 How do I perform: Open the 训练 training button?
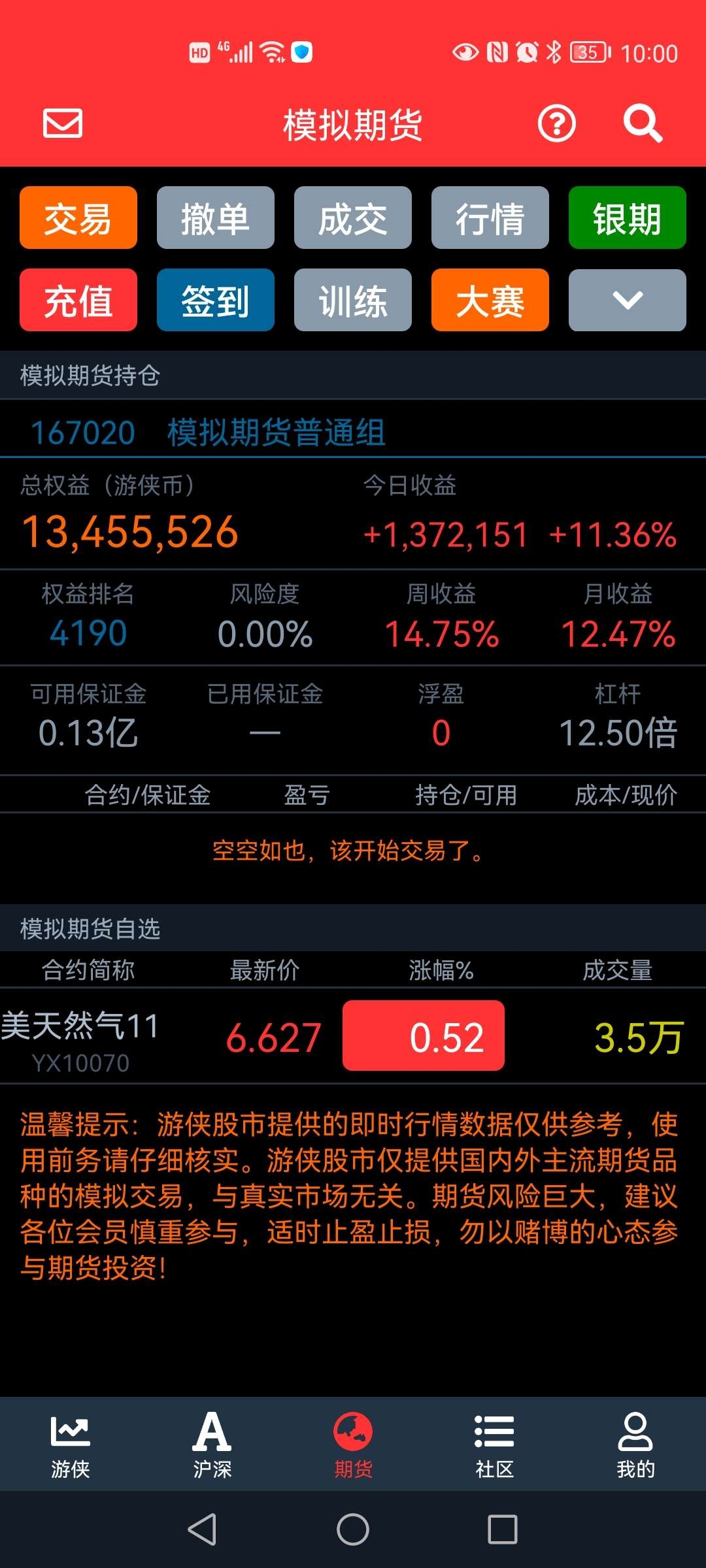[x=353, y=300]
